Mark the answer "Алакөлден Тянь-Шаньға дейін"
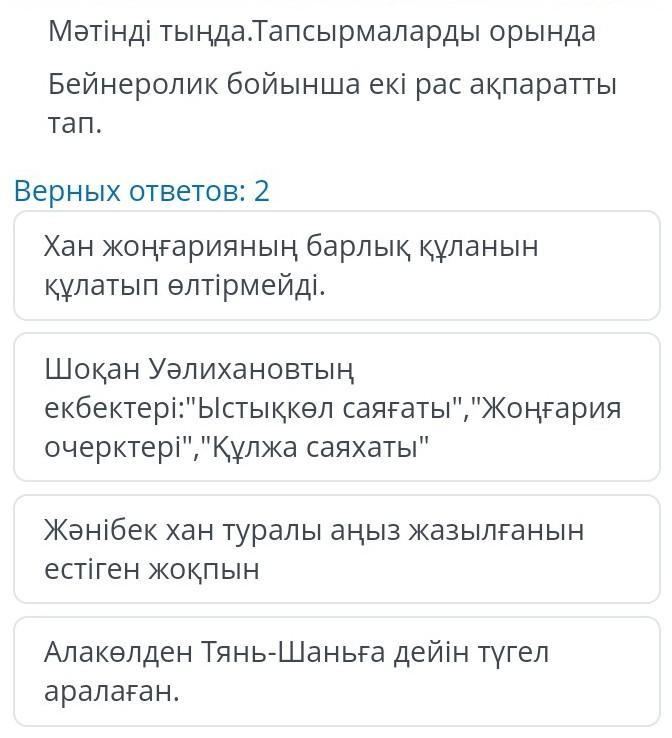 coord(336,671)
